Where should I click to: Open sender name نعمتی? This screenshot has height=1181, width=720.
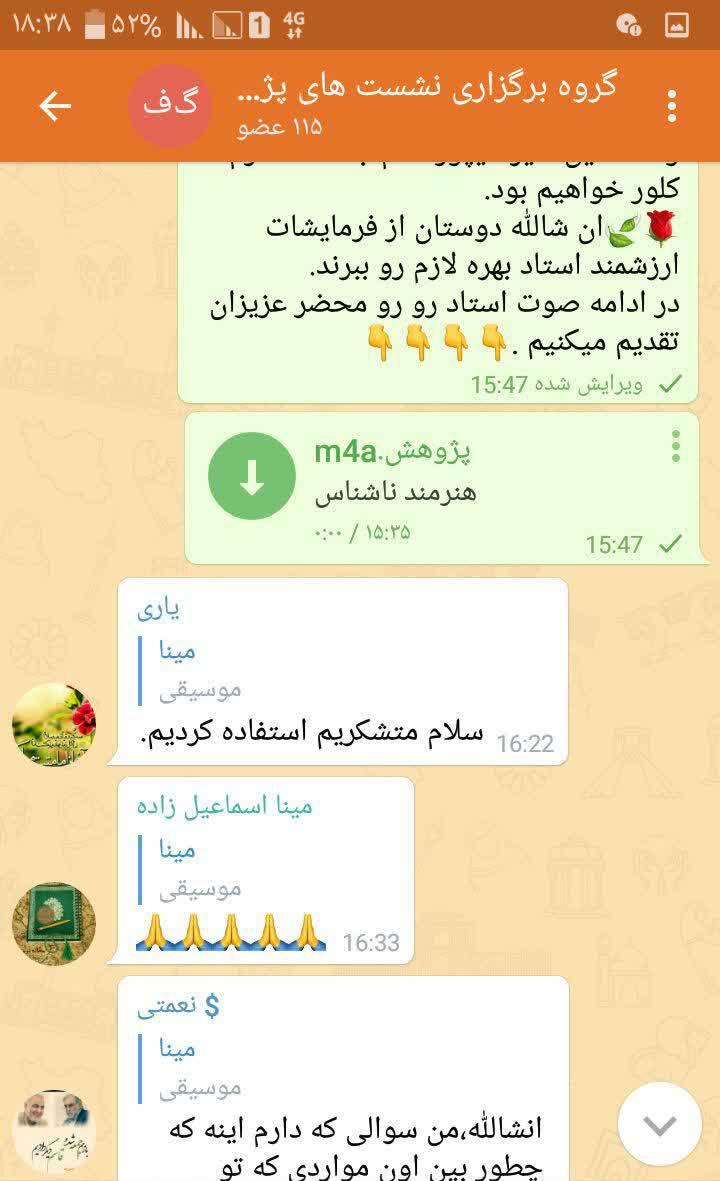pos(178,1006)
